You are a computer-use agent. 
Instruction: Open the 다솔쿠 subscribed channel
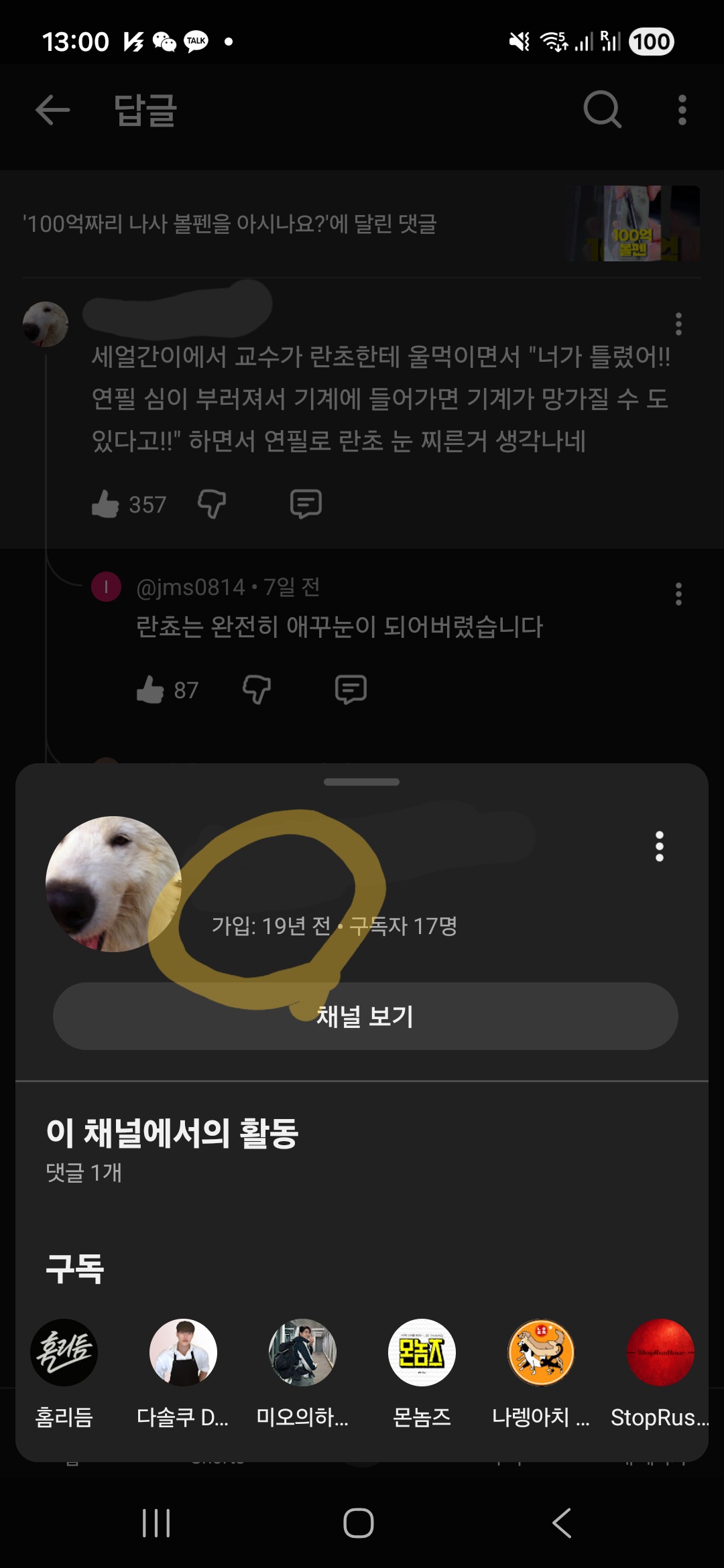point(183,1352)
